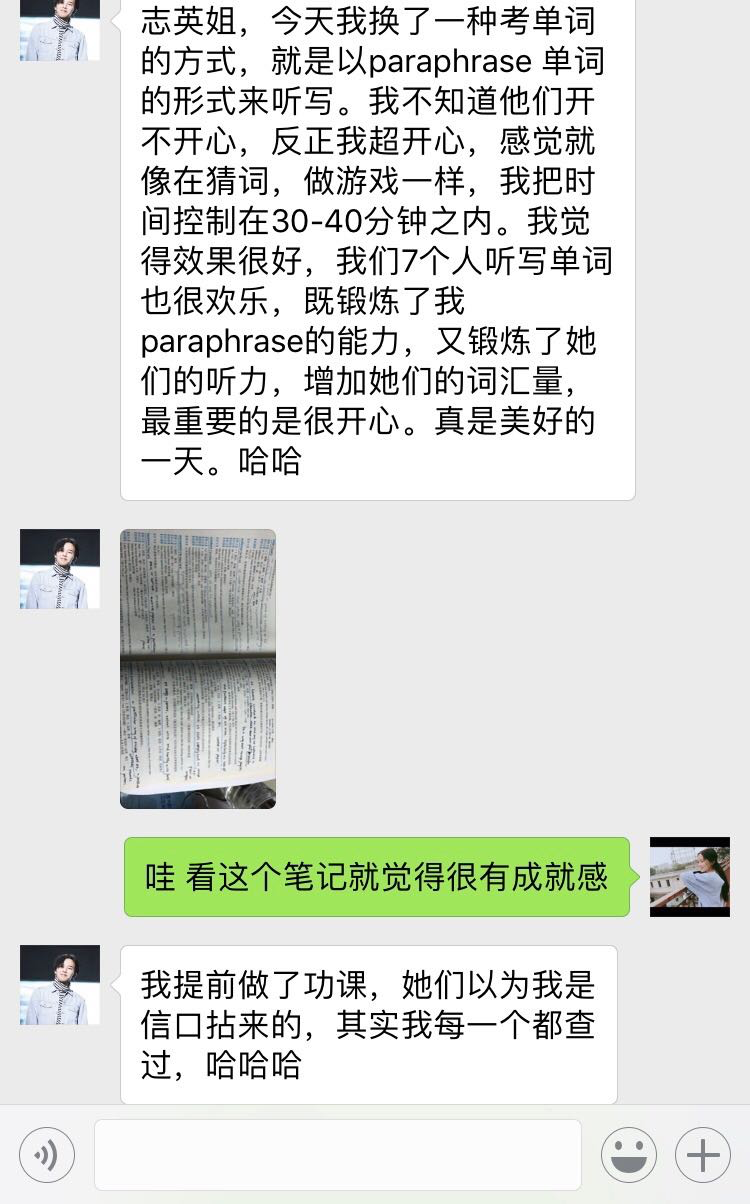Tap the message text input field

pos(338,1155)
